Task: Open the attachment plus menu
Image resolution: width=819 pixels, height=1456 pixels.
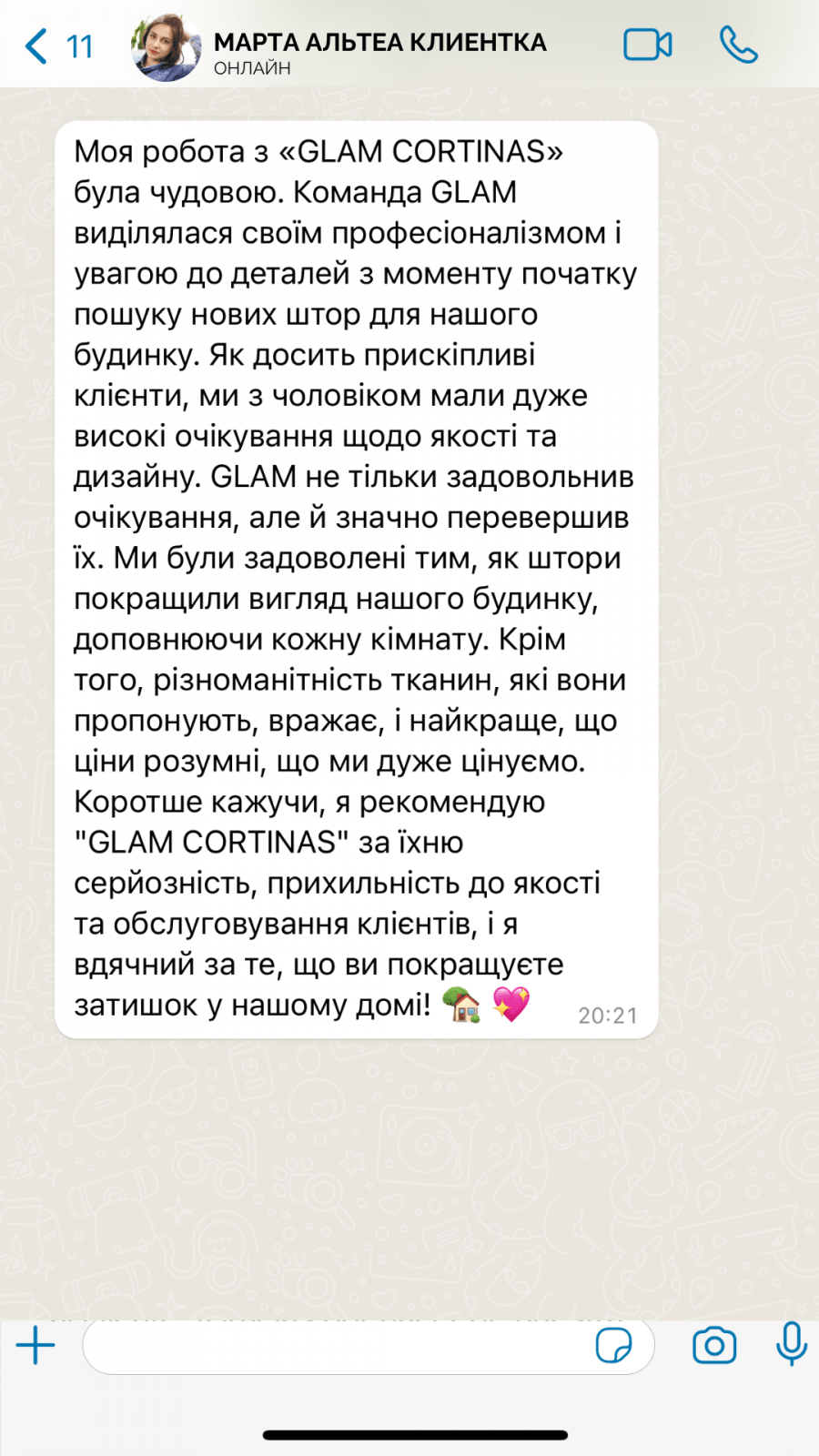Action: coord(36,1345)
